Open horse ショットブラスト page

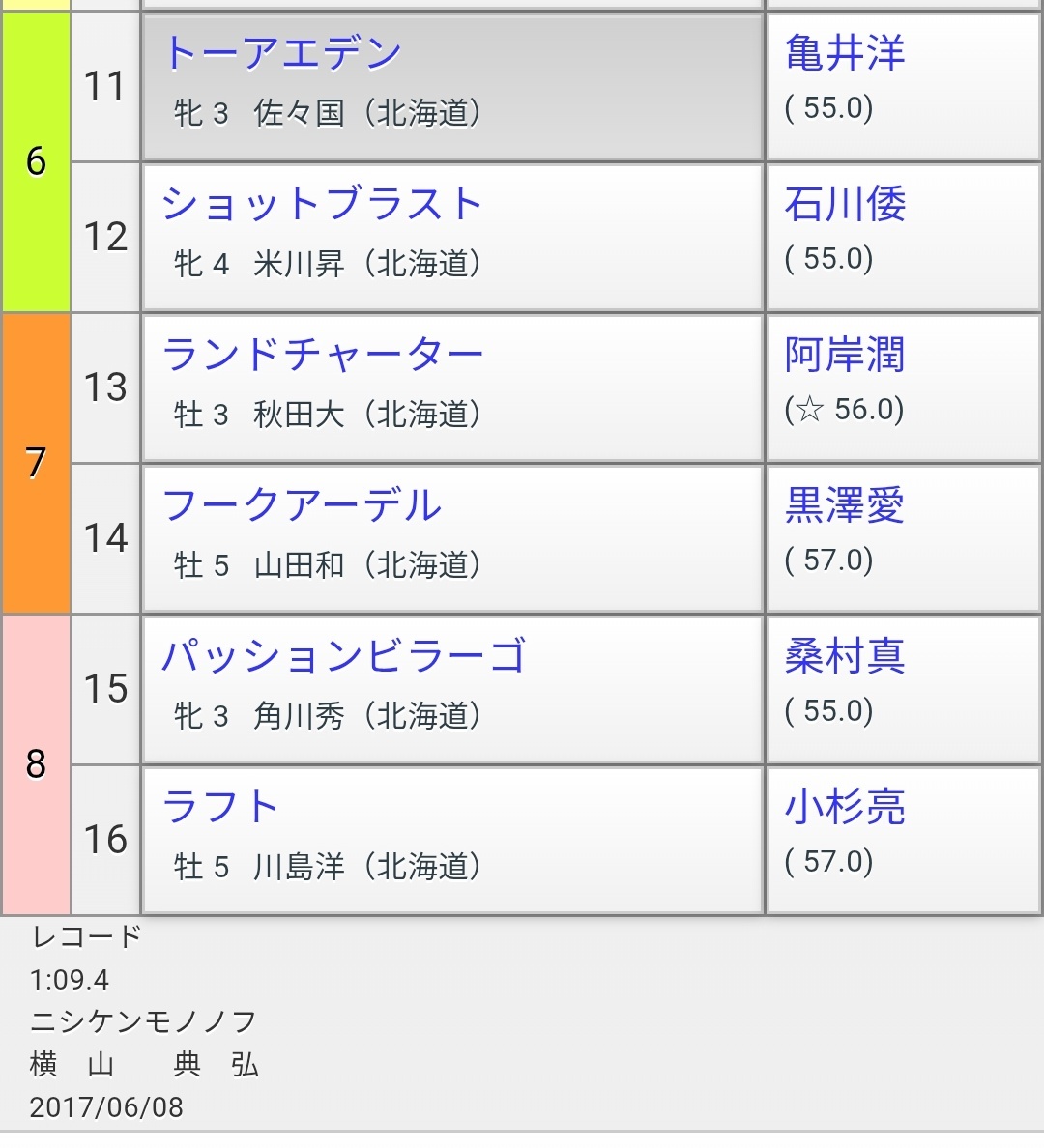pyautogui.click(x=322, y=204)
